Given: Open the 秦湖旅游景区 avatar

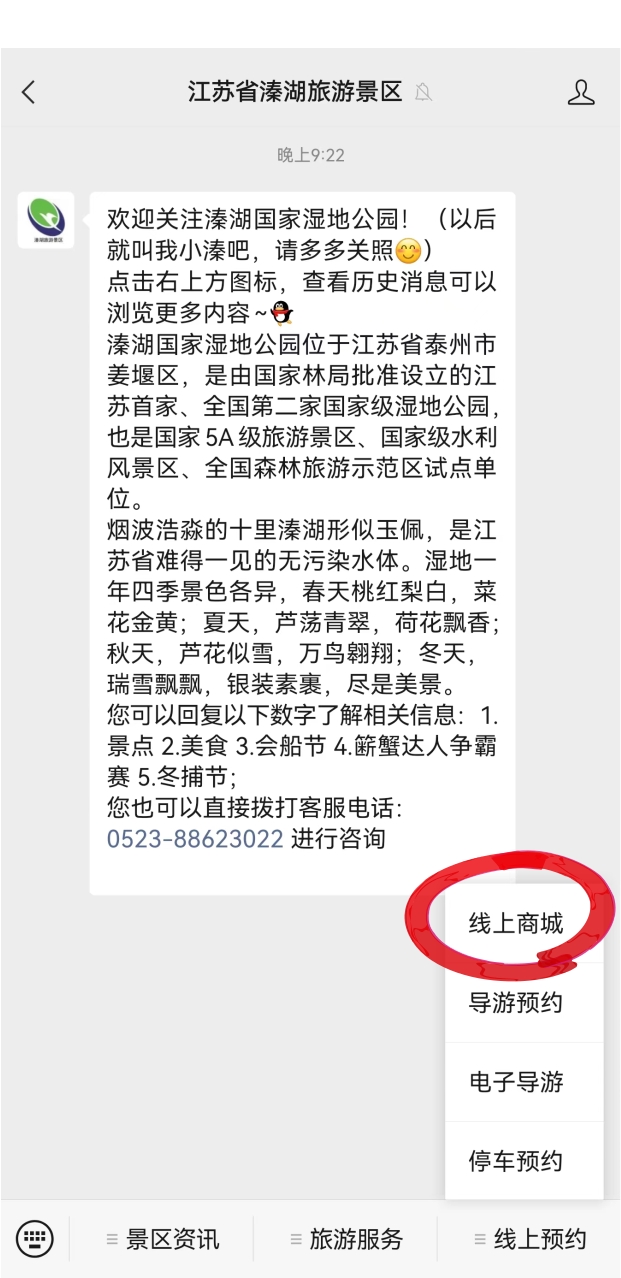Looking at the screenshot, I should click(46, 219).
